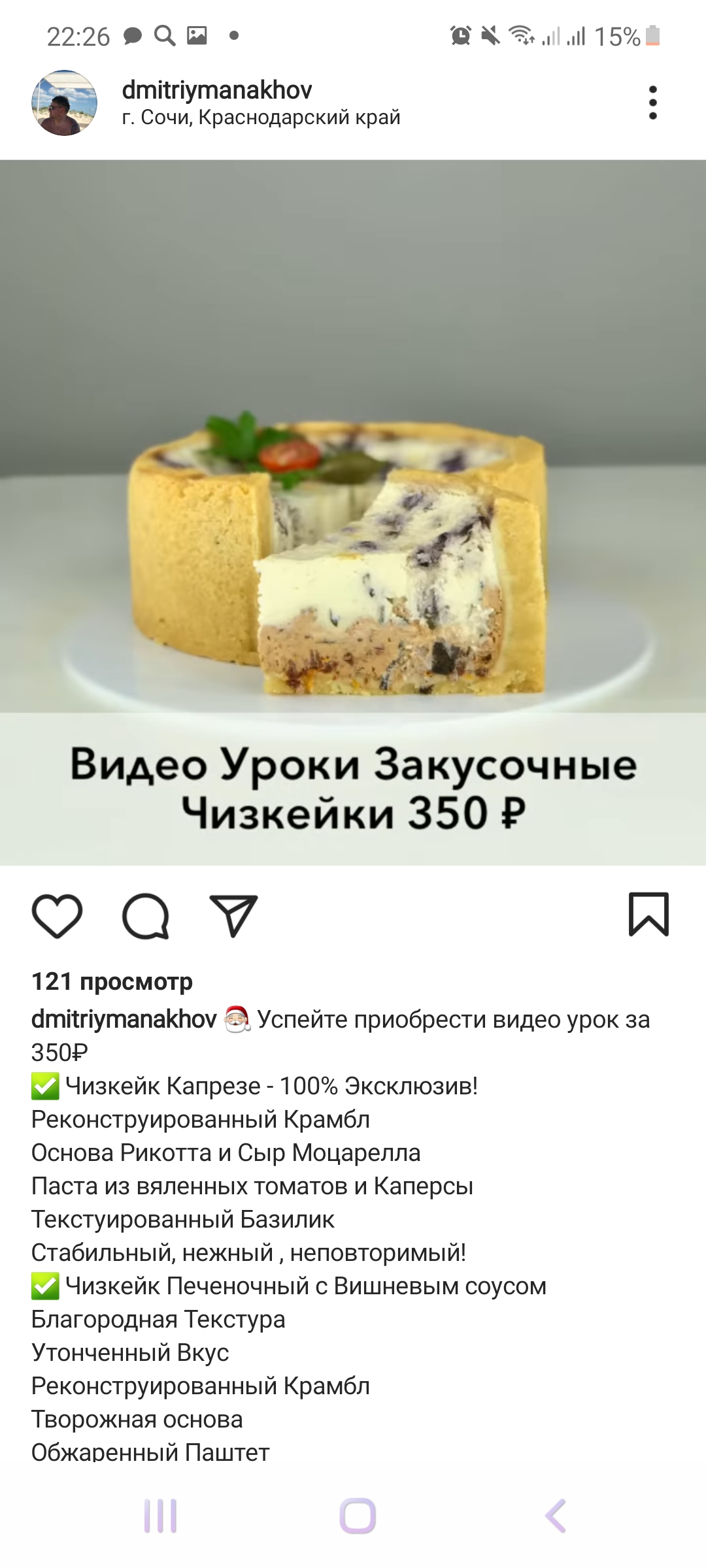Open recent apps from the navigation bar
Image resolution: width=706 pixels, height=1568 pixels.
tap(161, 1516)
